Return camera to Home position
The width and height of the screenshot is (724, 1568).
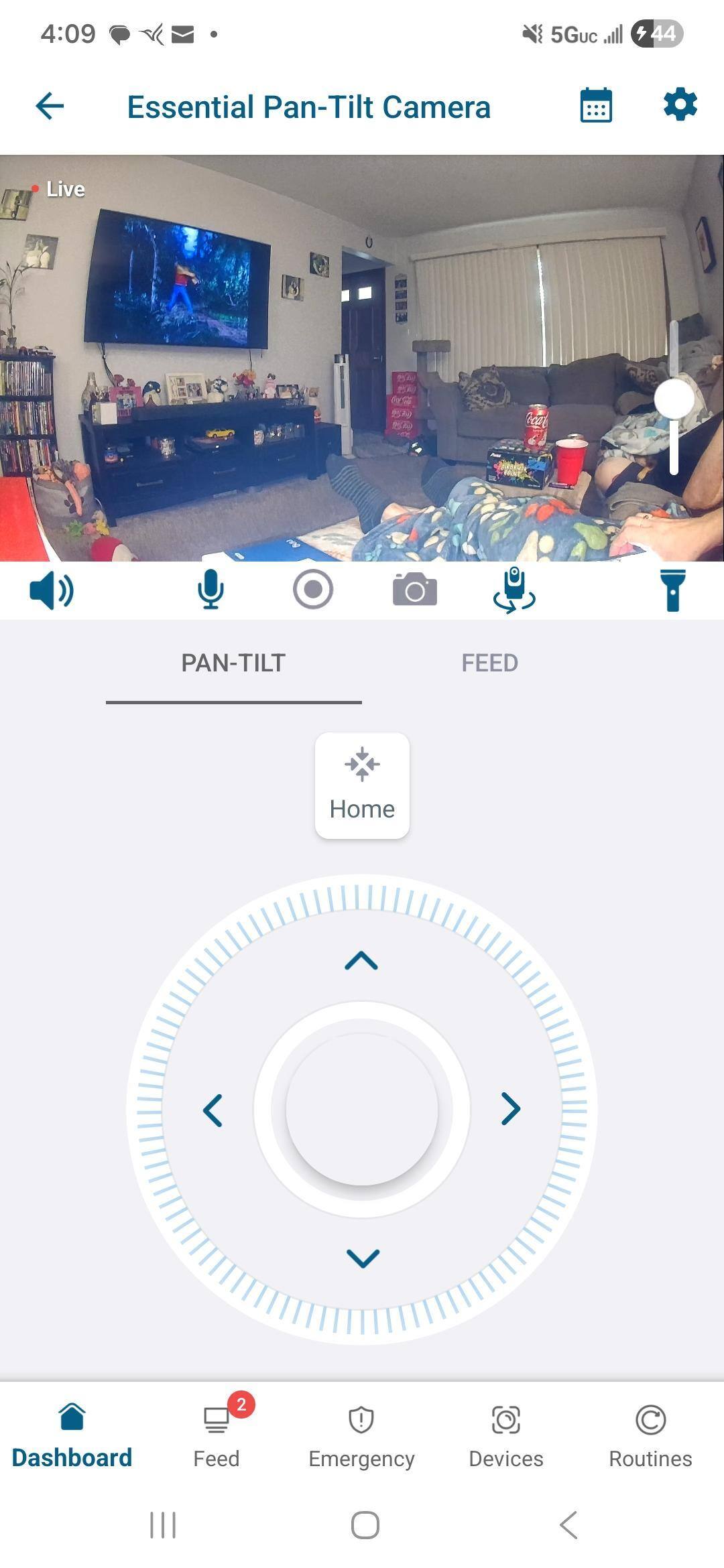[x=362, y=785]
